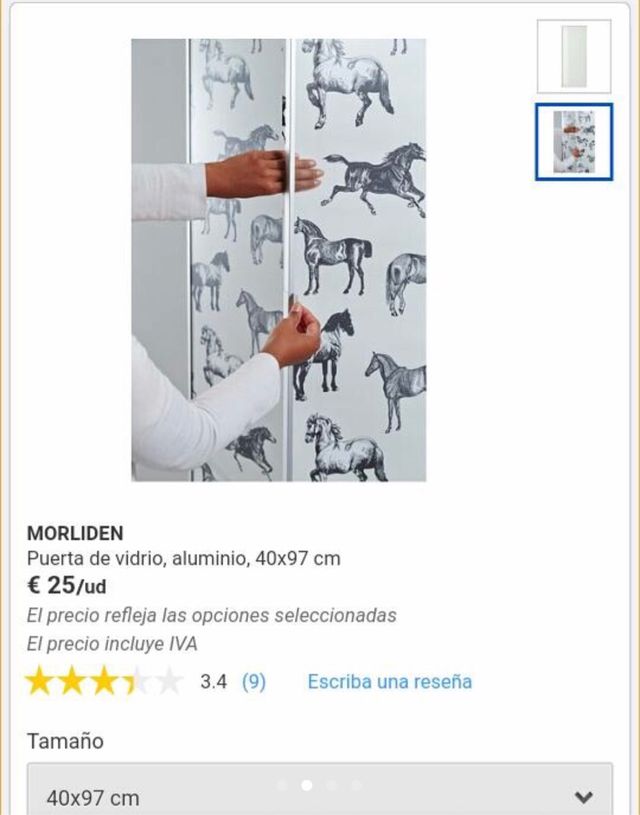Expand the Tamaño 40x97 cm dropdown
The image size is (640, 815).
[x=320, y=797]
